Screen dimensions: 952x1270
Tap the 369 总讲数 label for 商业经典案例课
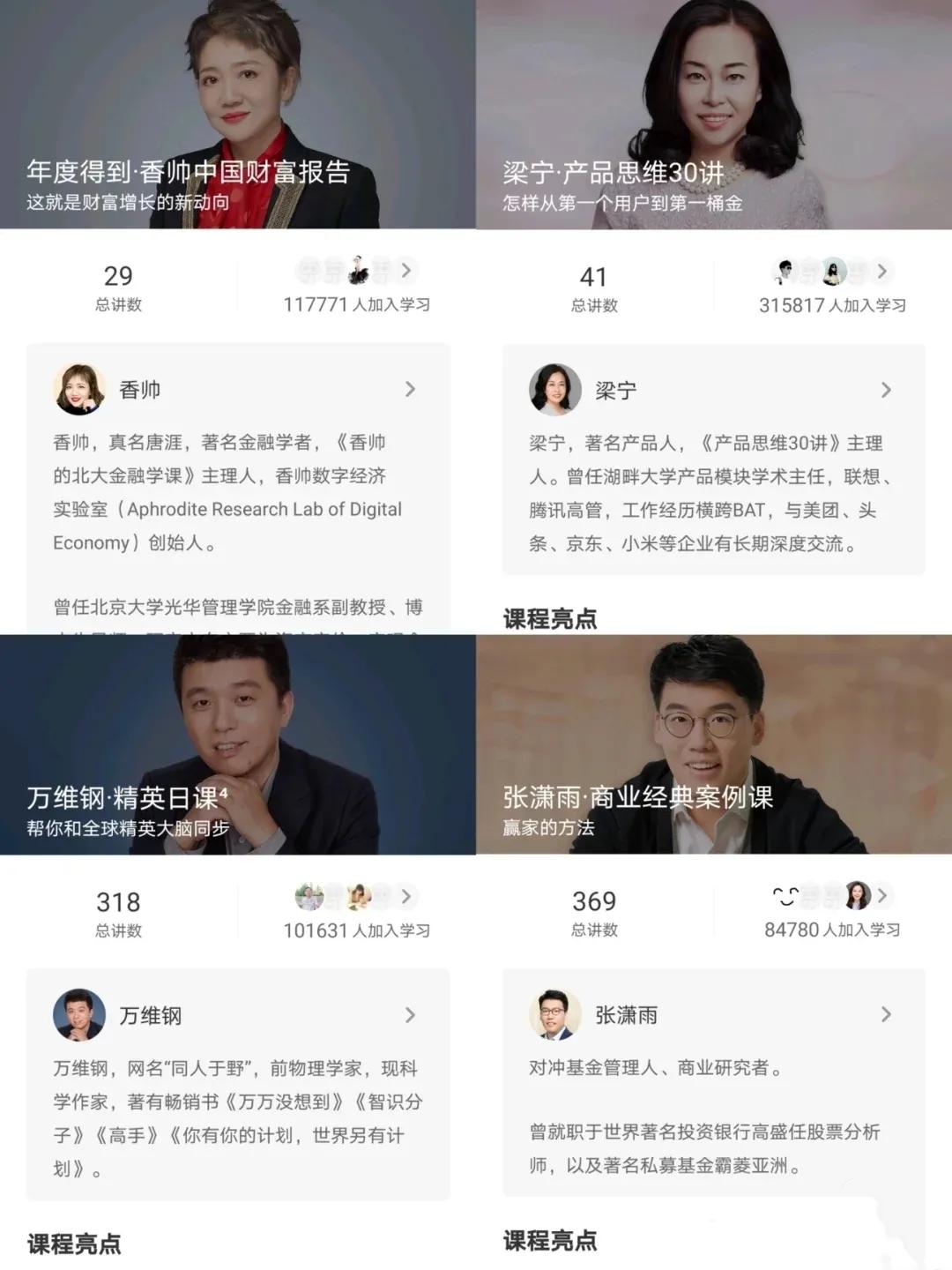(595, 910)
